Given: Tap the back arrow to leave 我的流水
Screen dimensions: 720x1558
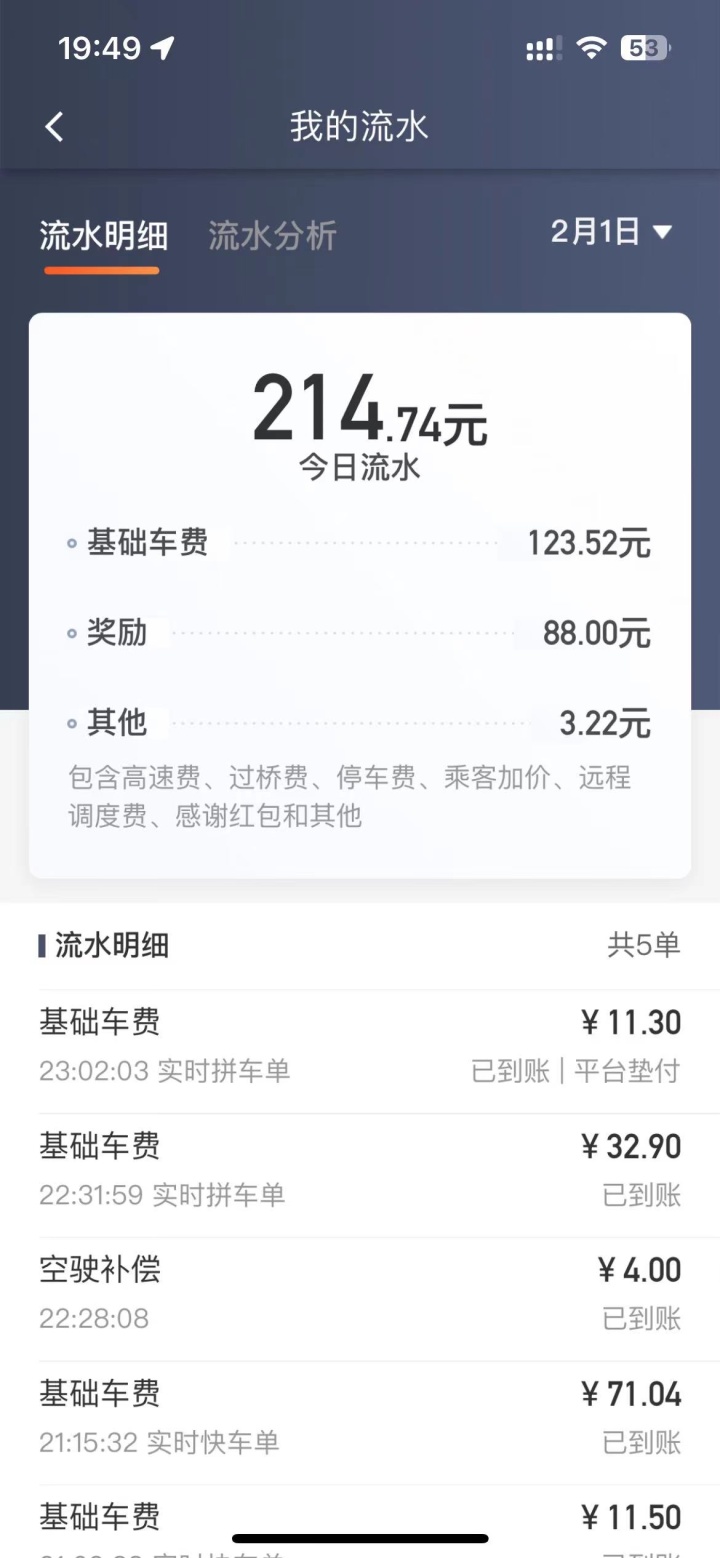Looking at the screenshot, I should point(53,126).
